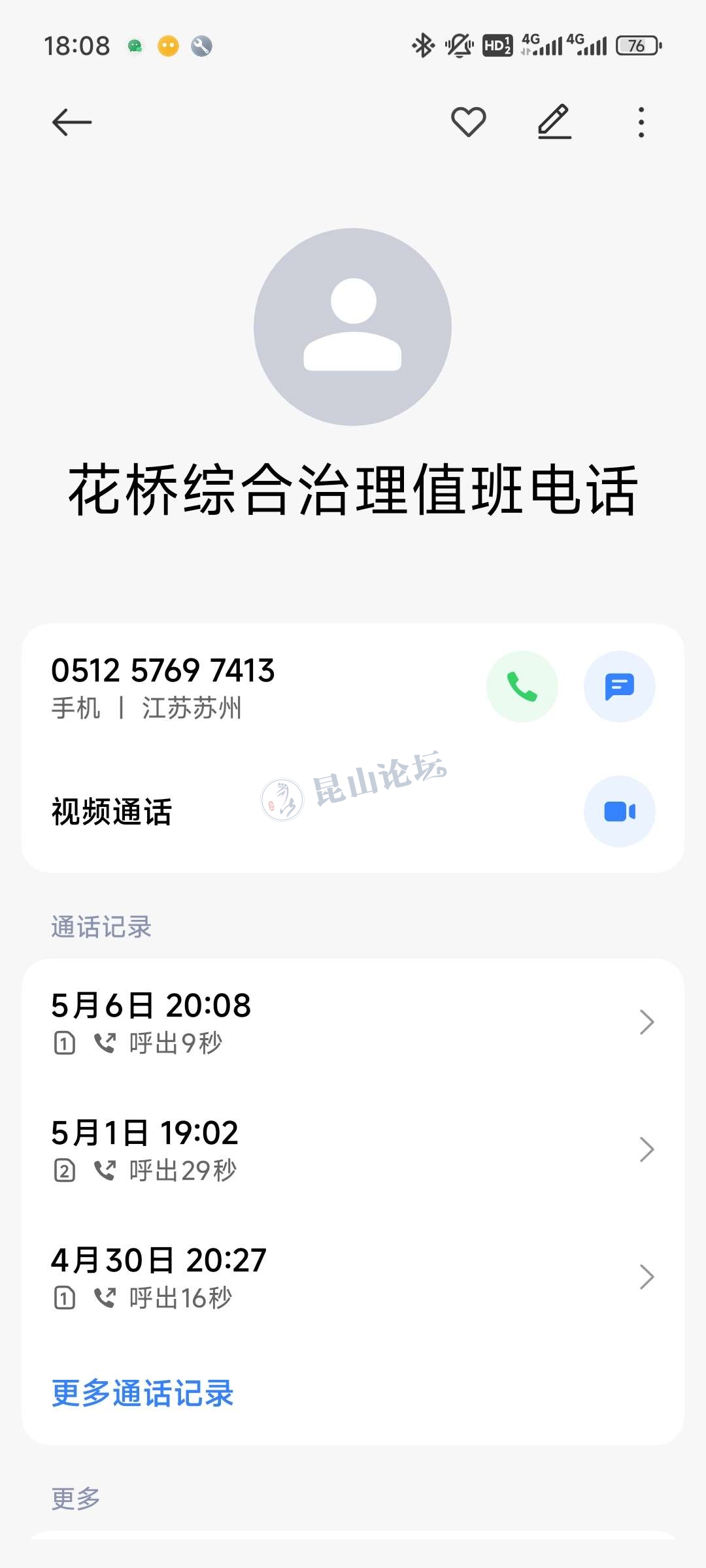
Task: Show 更多通话记录 call history
Action: pyautogui.click(x=143, y=1394)
